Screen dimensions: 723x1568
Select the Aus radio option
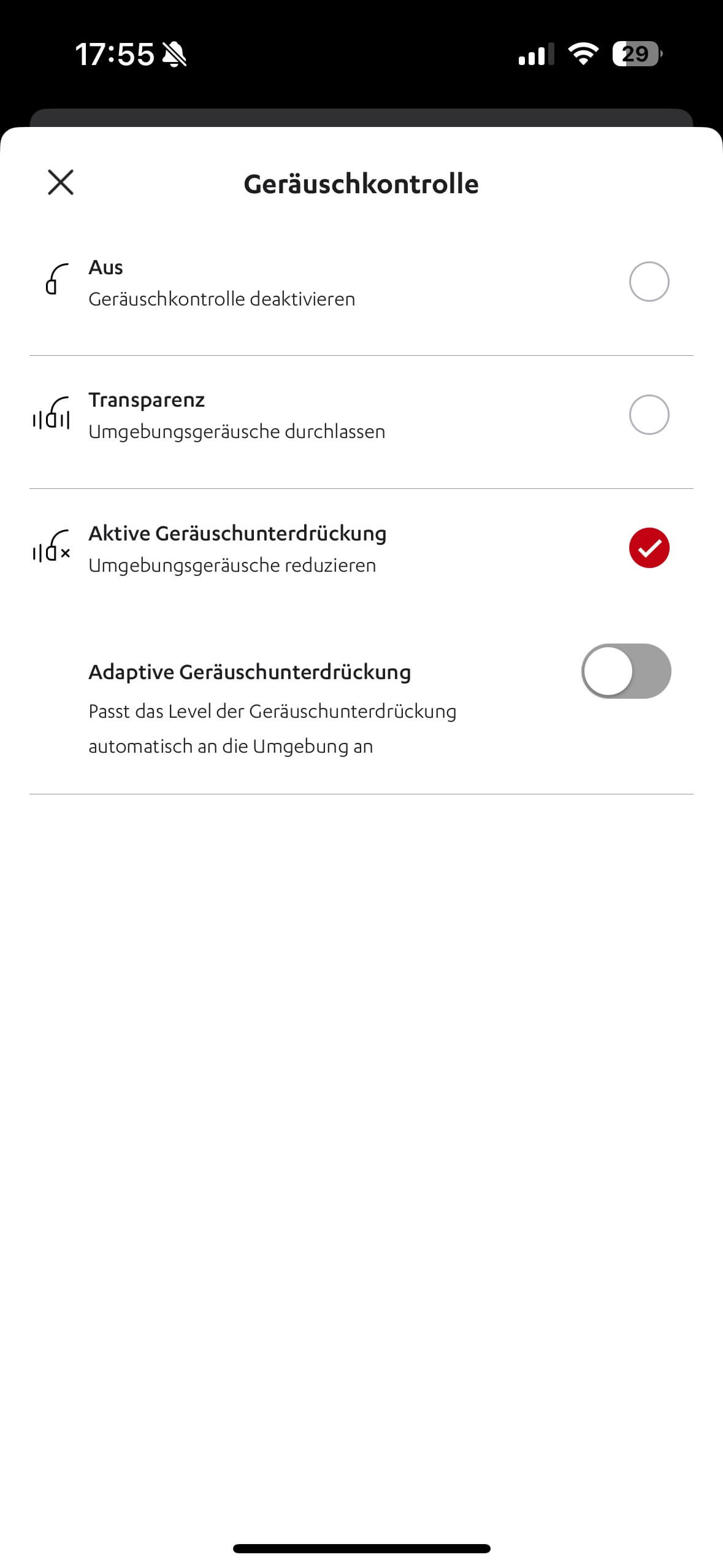click(x=649, y=282)
